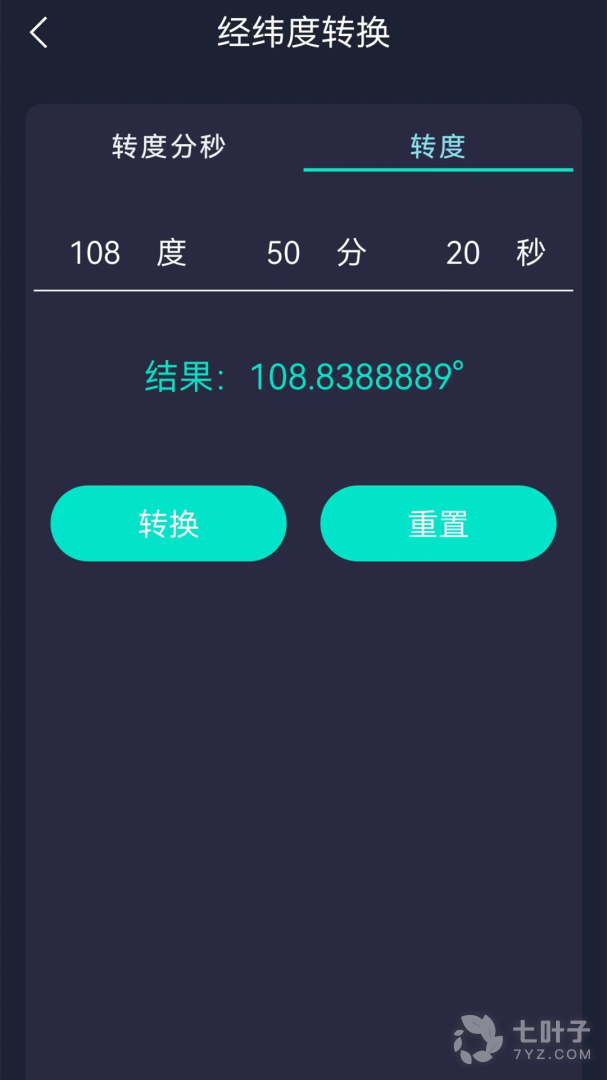Go back using the top-left arrow
The height and width of the screenshot is (1080, 607).
point(39,33)
